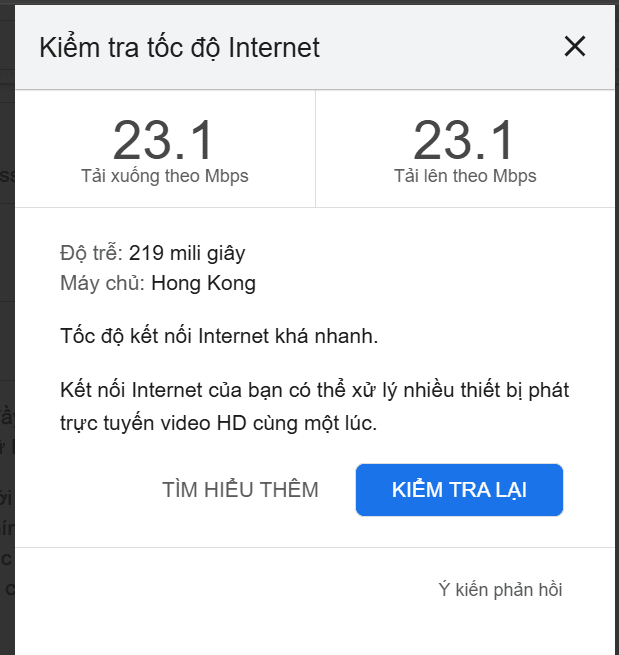Run the test again with KIỂM TRA LẠI
Image resolution: width=619 pixels, height=655 pixels.
tap(459, 490)
